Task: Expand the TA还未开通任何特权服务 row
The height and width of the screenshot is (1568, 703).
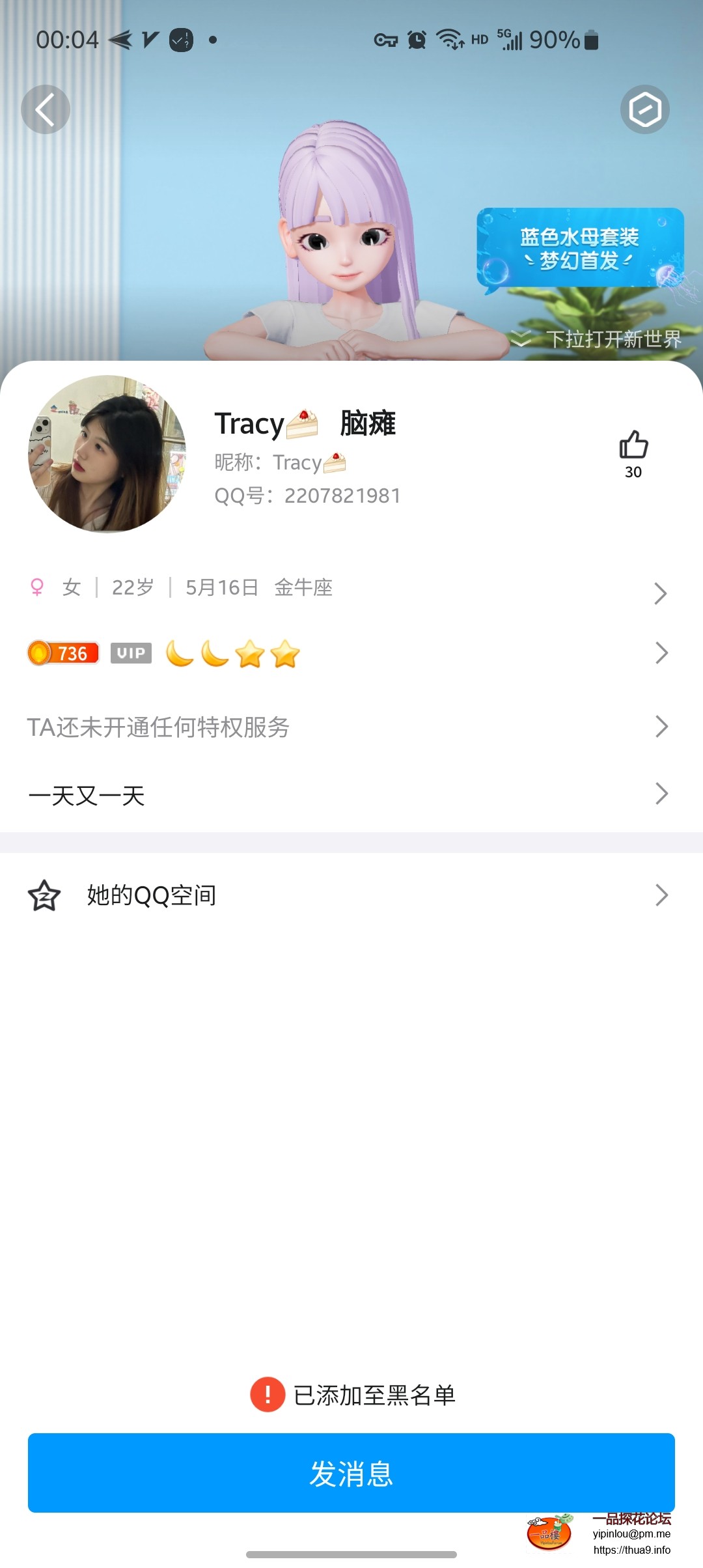Action: 661,727
